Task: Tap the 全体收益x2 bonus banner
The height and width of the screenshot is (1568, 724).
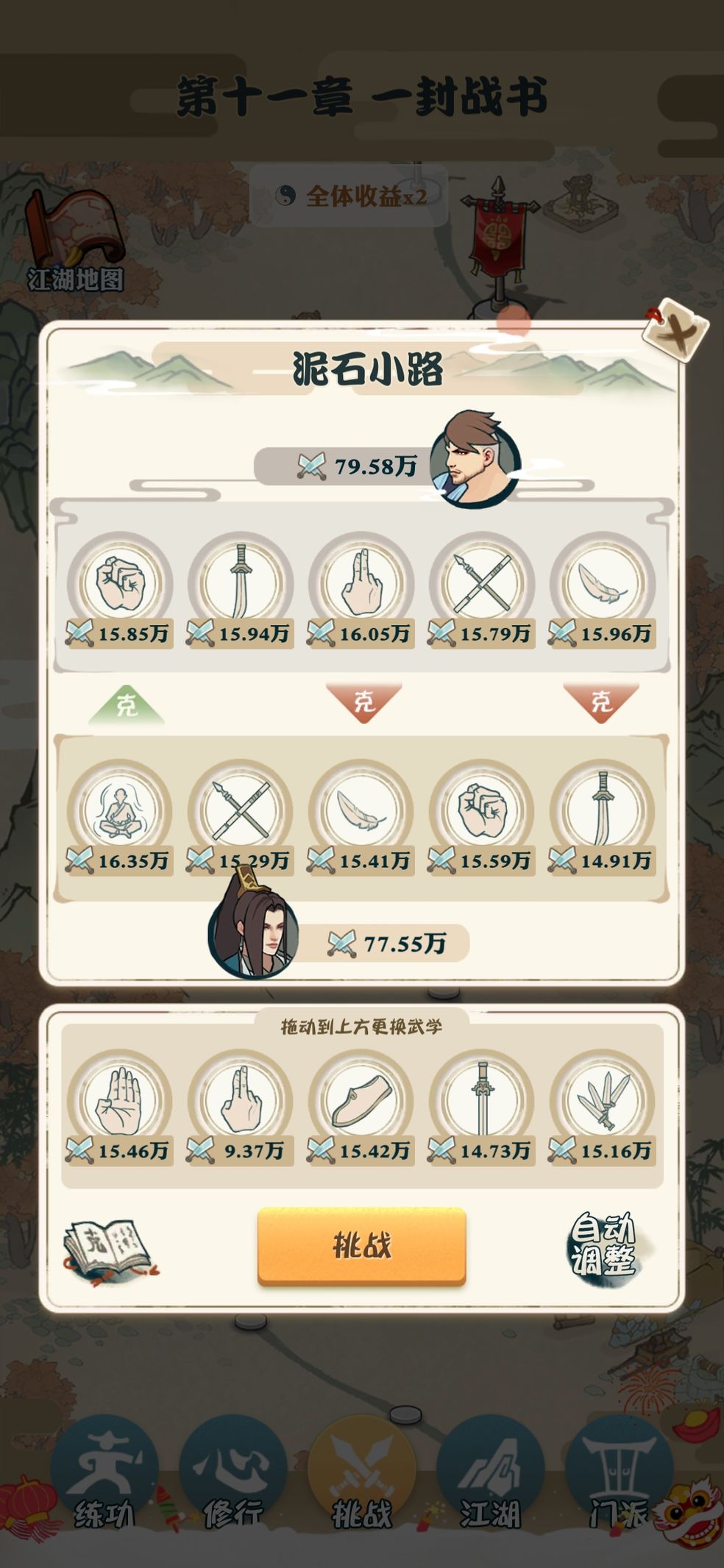Action: 349,196
